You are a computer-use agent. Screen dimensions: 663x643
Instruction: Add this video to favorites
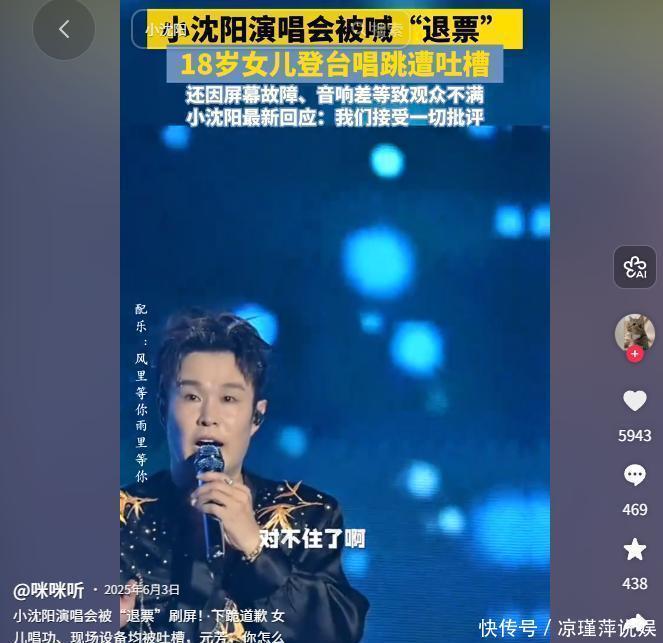(635, 549)
